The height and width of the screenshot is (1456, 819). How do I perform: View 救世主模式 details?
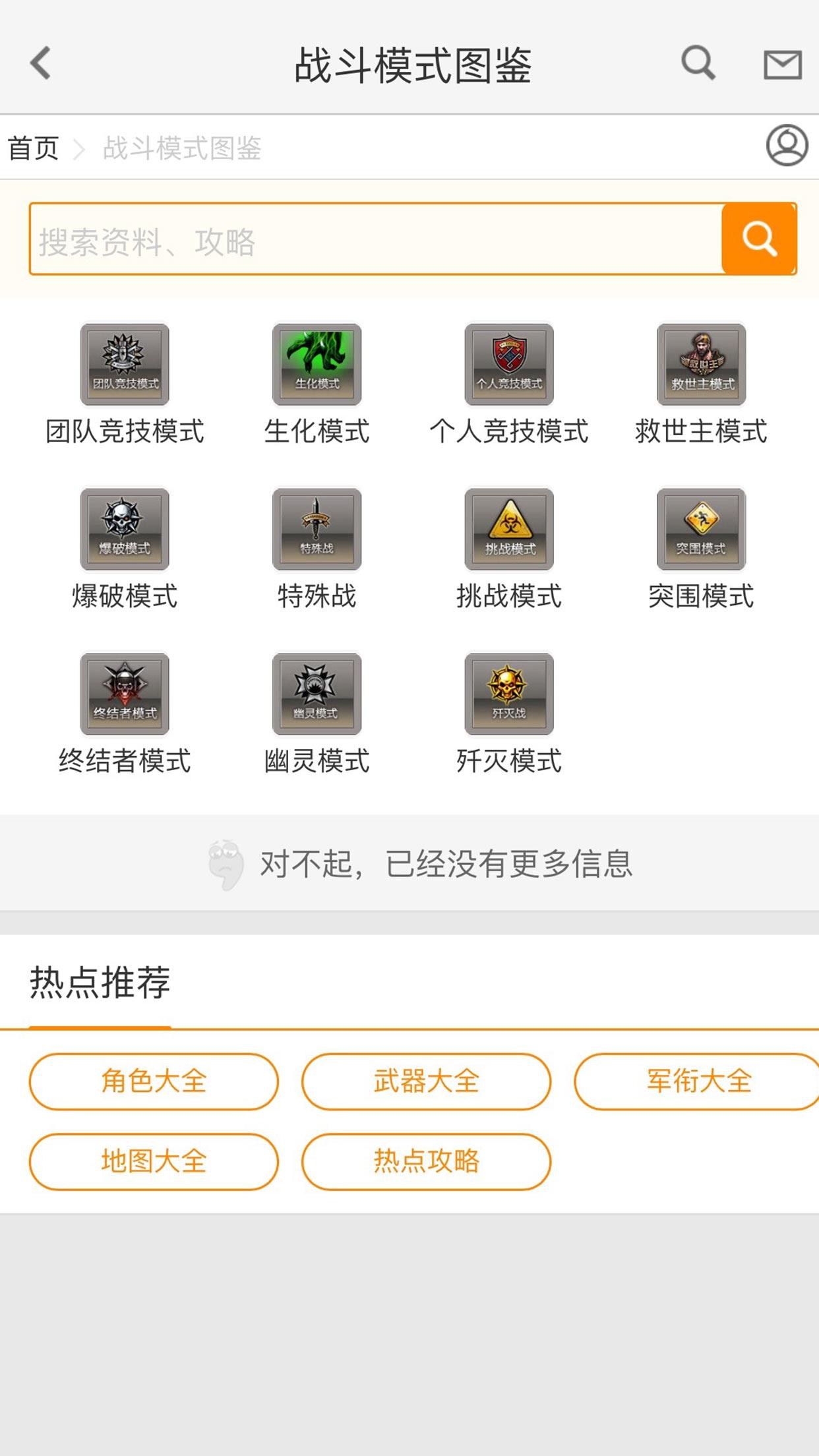point(701,365)
